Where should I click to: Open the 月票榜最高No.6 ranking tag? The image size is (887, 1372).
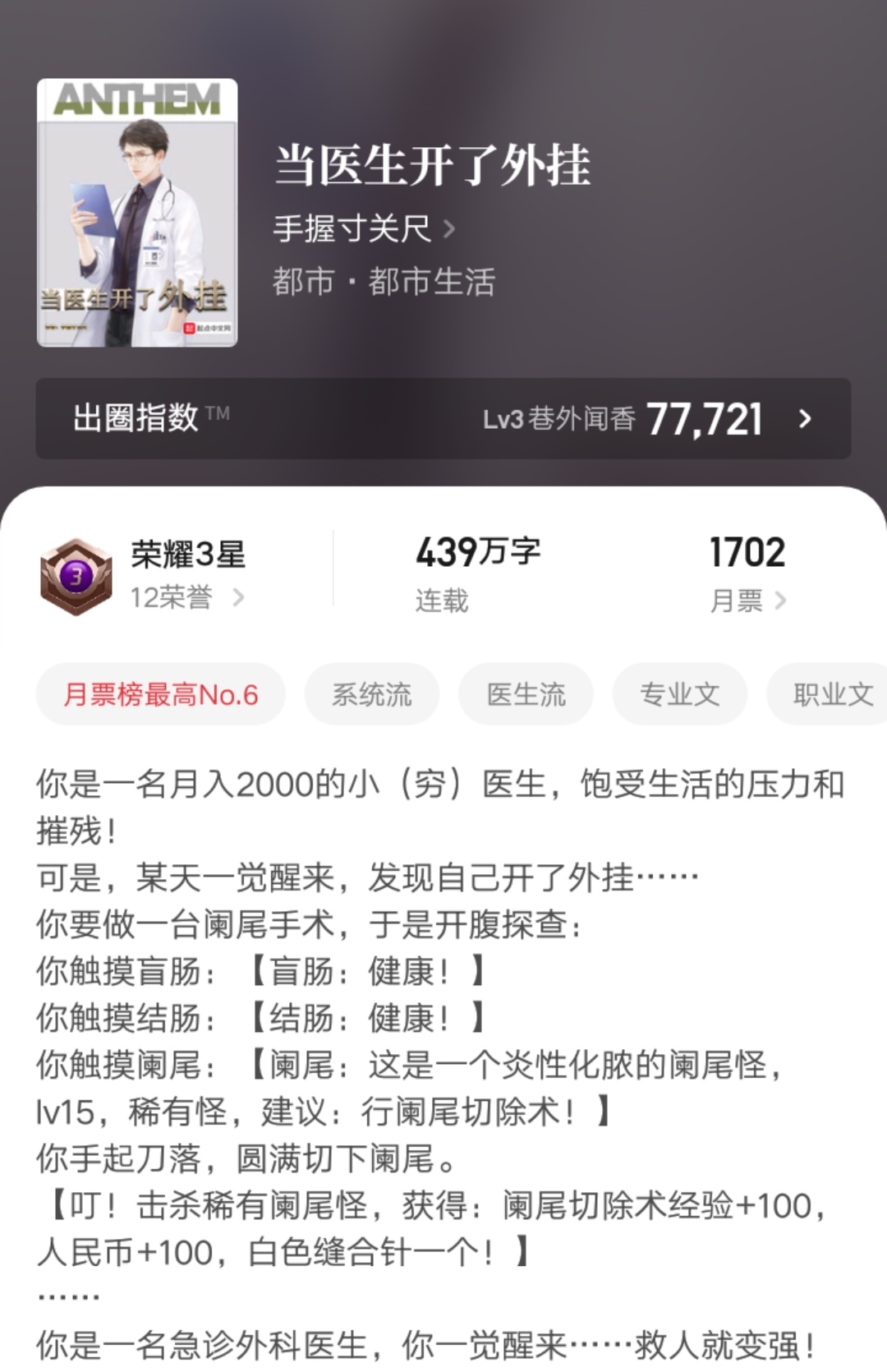[x=160, y=694]
